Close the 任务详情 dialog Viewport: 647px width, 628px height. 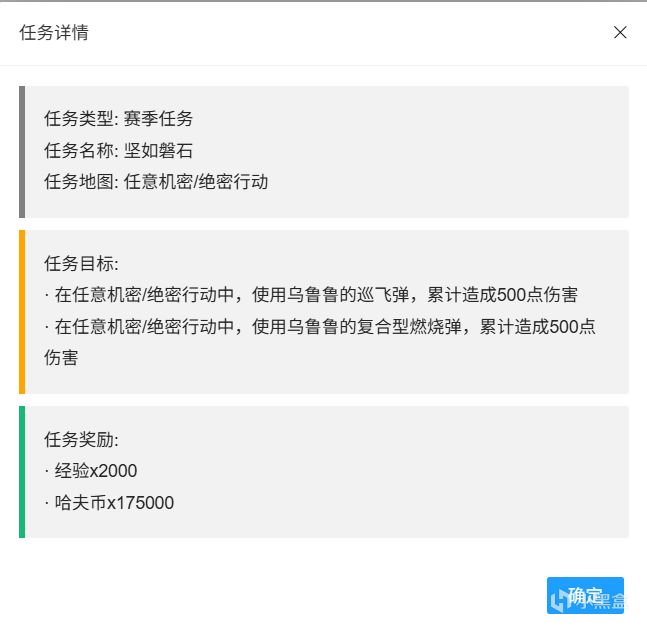(620, 32)
